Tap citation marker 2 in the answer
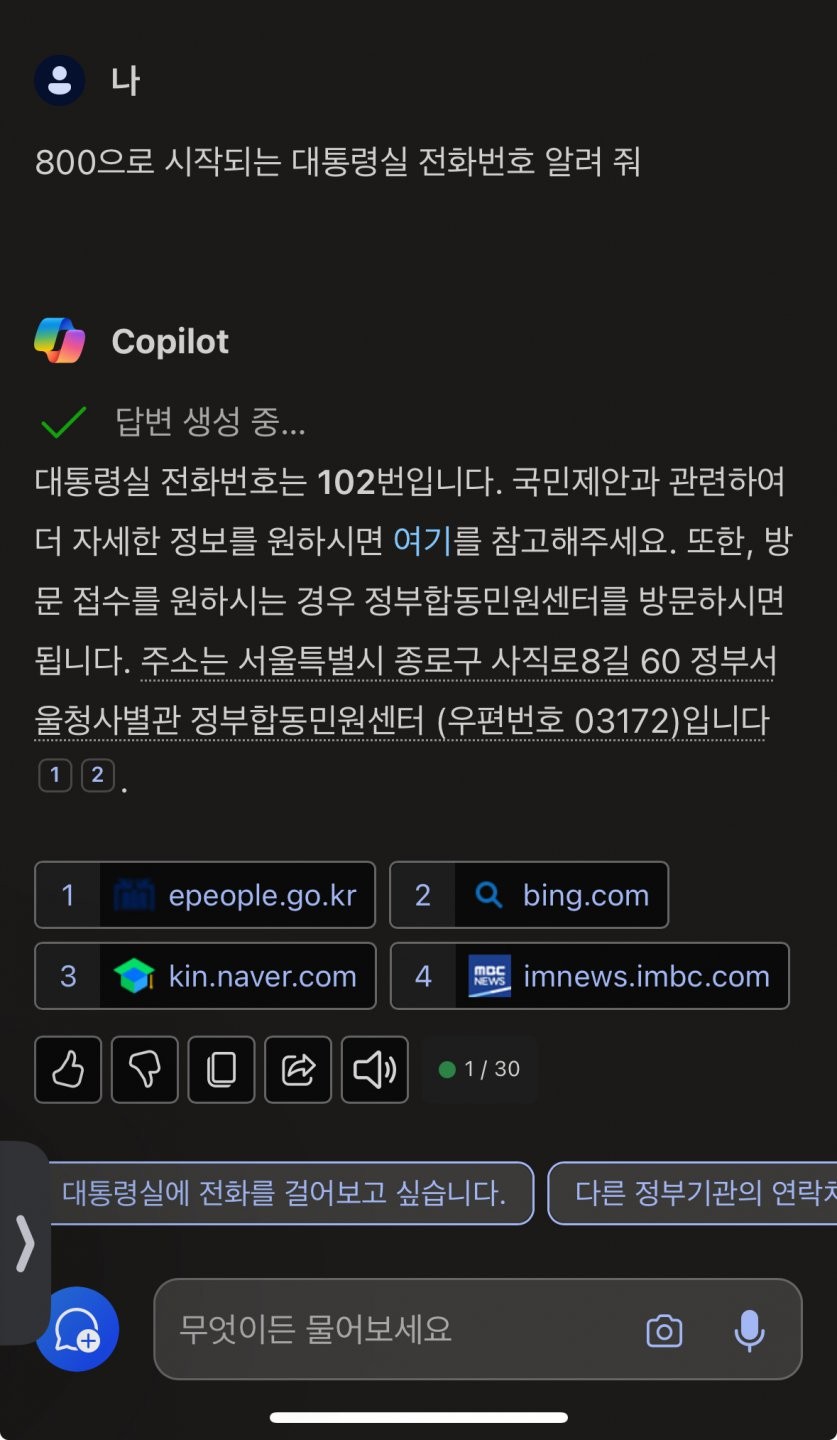The width and height of the screenshot is (837, 1440). pos(97,775)
